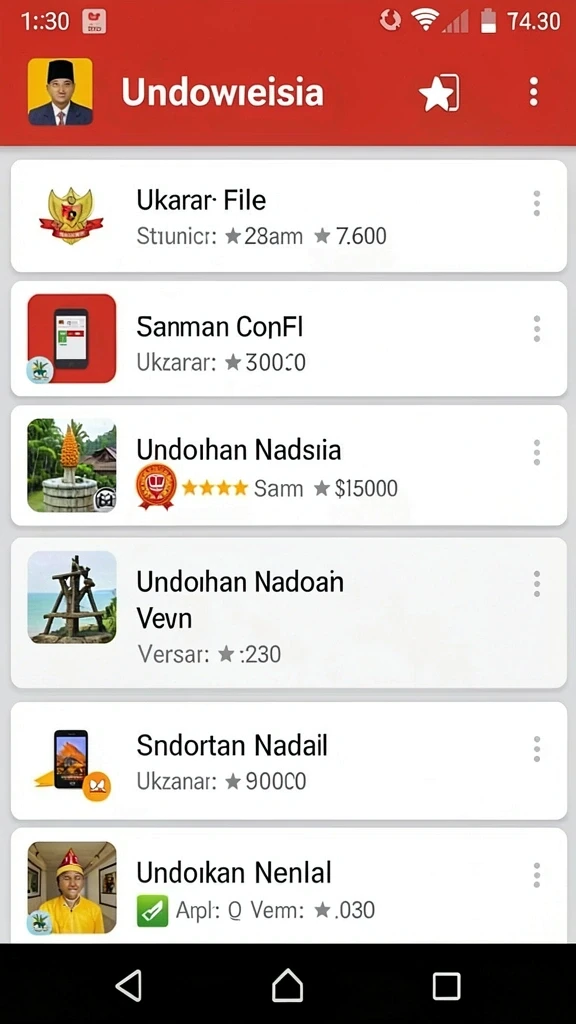This screenshot has width=576, height=1024.
Task: Open more options for Undoıhan Nadsıia
Action: pos(537,452)
